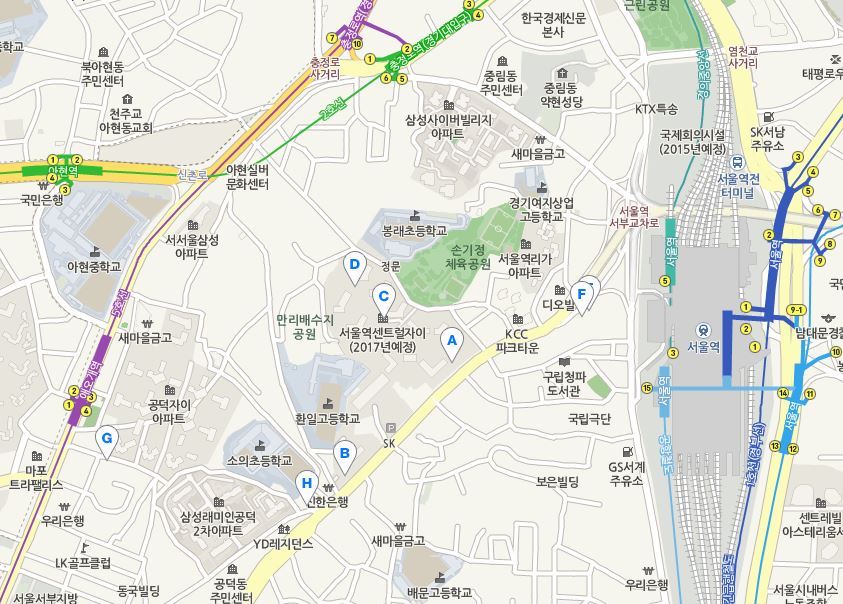Select map marker H

pos(307,483)
